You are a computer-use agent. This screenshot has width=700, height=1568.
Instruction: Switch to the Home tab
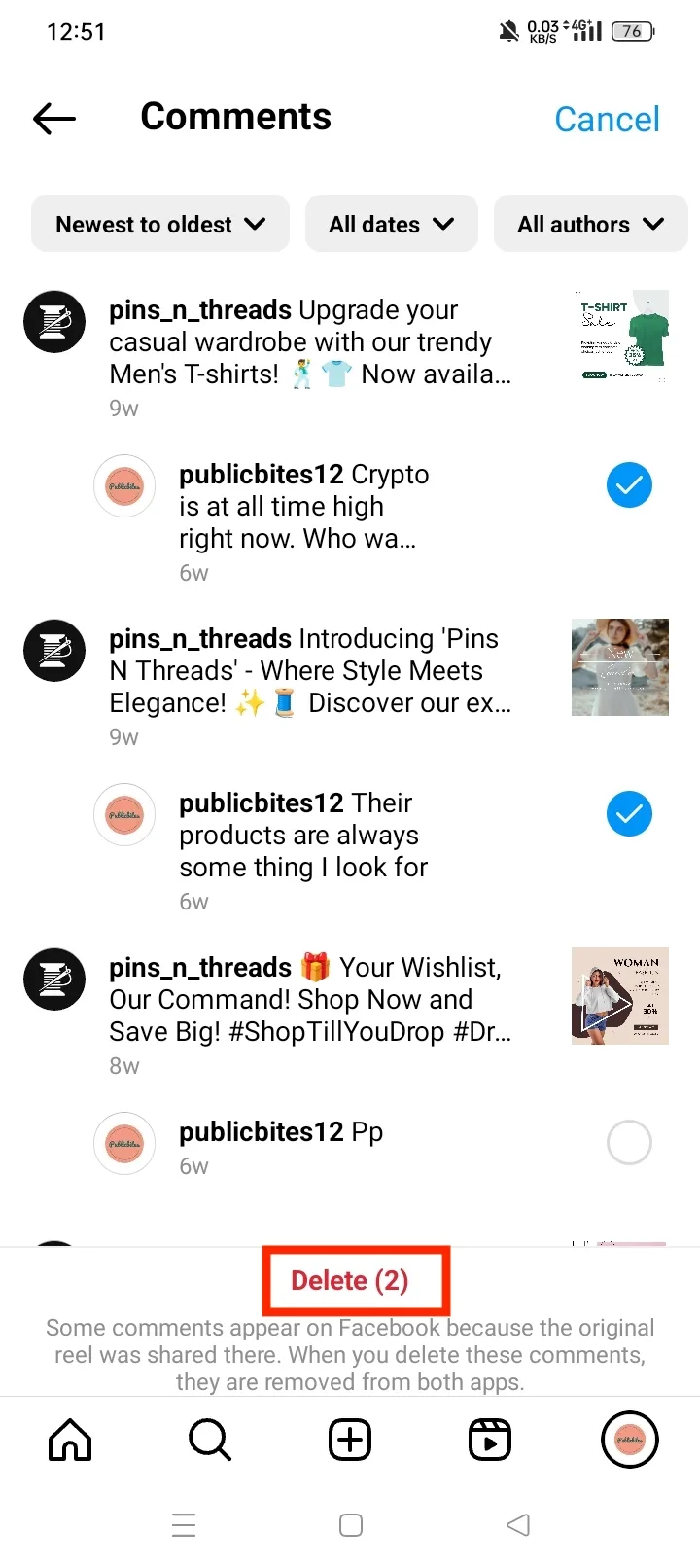tap(70, 1440)
